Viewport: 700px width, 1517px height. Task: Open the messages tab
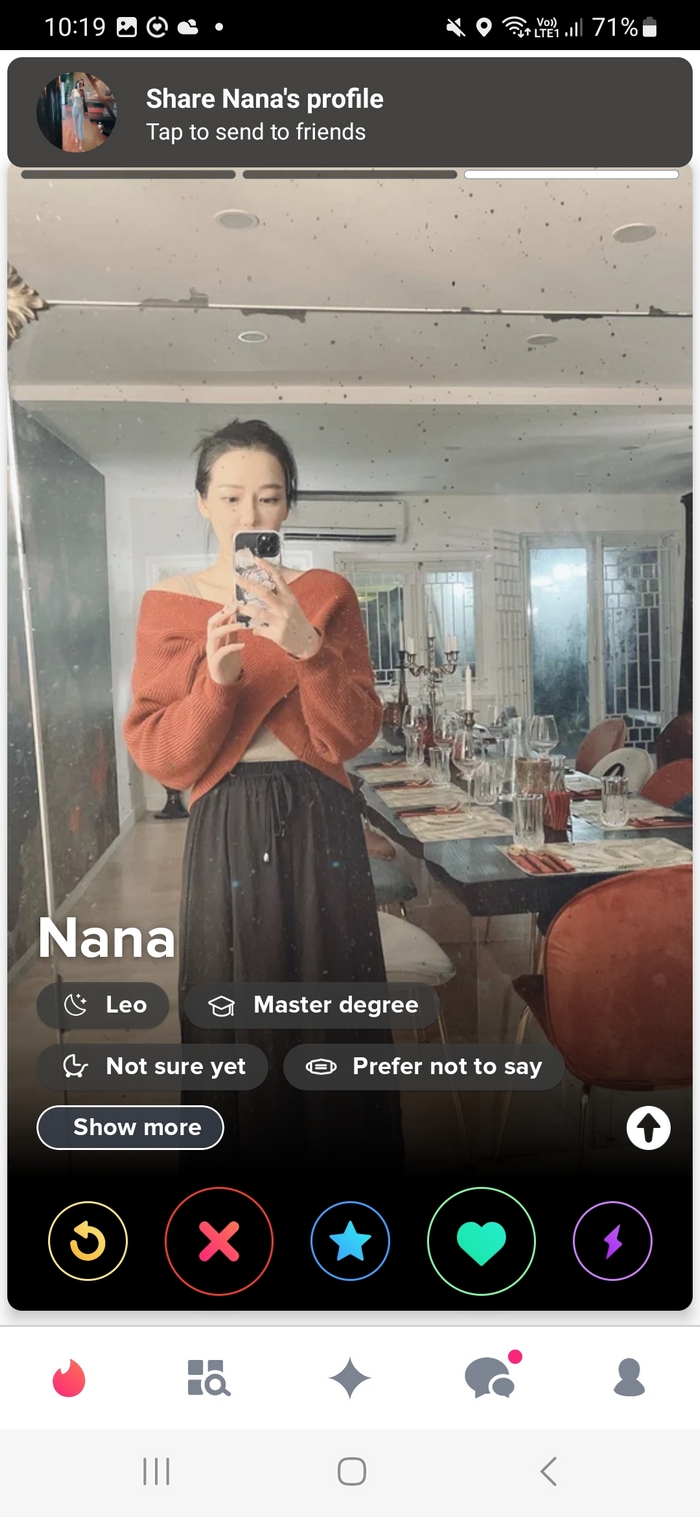(490, 1379)
